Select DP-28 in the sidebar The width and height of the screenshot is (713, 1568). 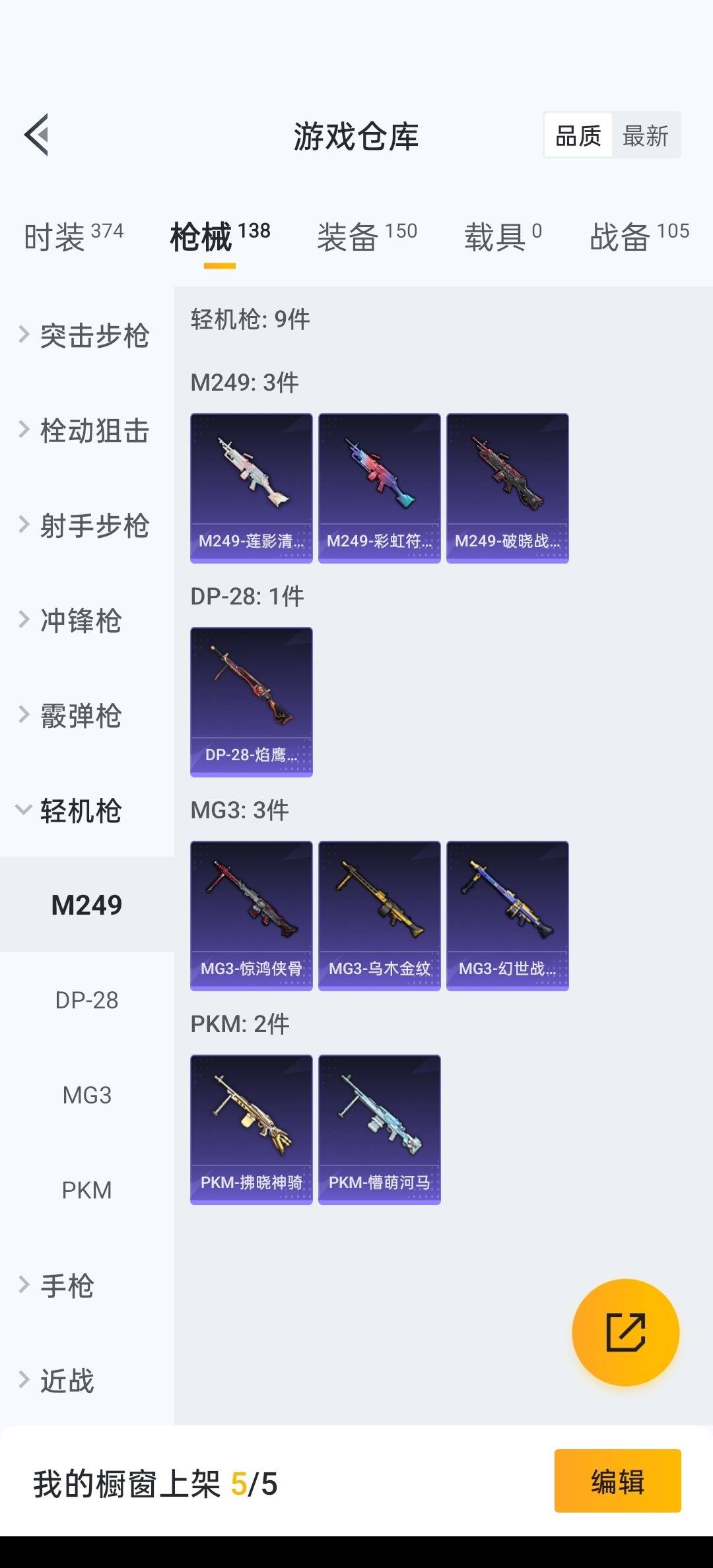tap(86, 1000)
